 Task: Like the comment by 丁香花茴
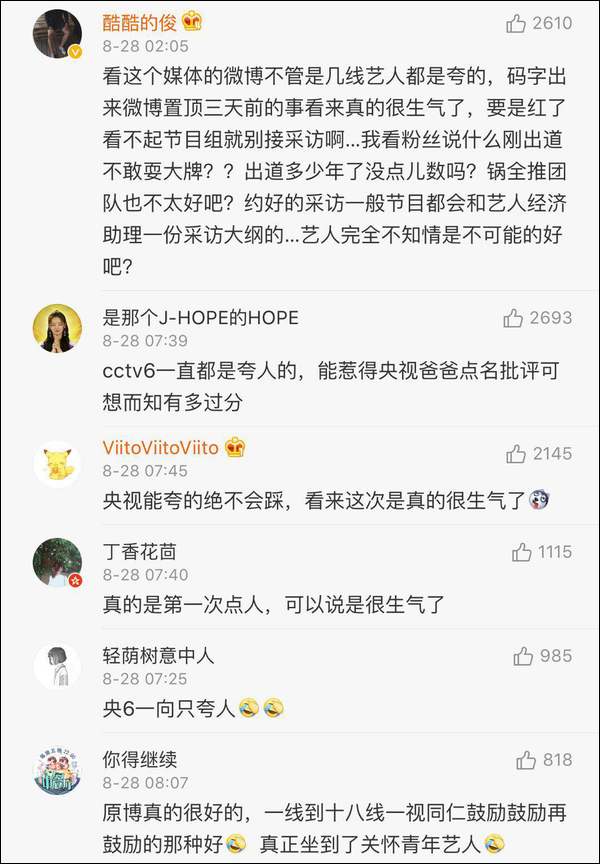(x=521, y=552)
